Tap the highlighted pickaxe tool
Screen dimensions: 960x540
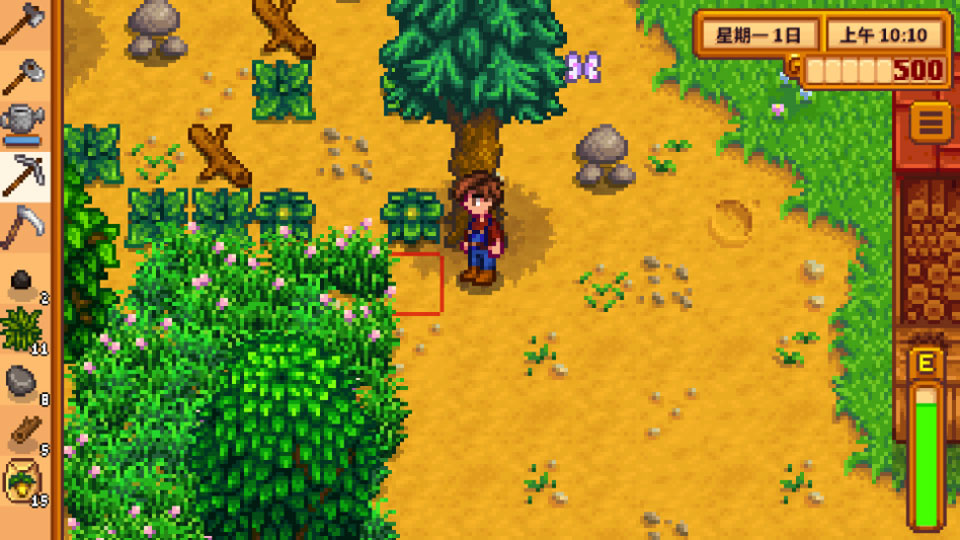click(23, 176)
